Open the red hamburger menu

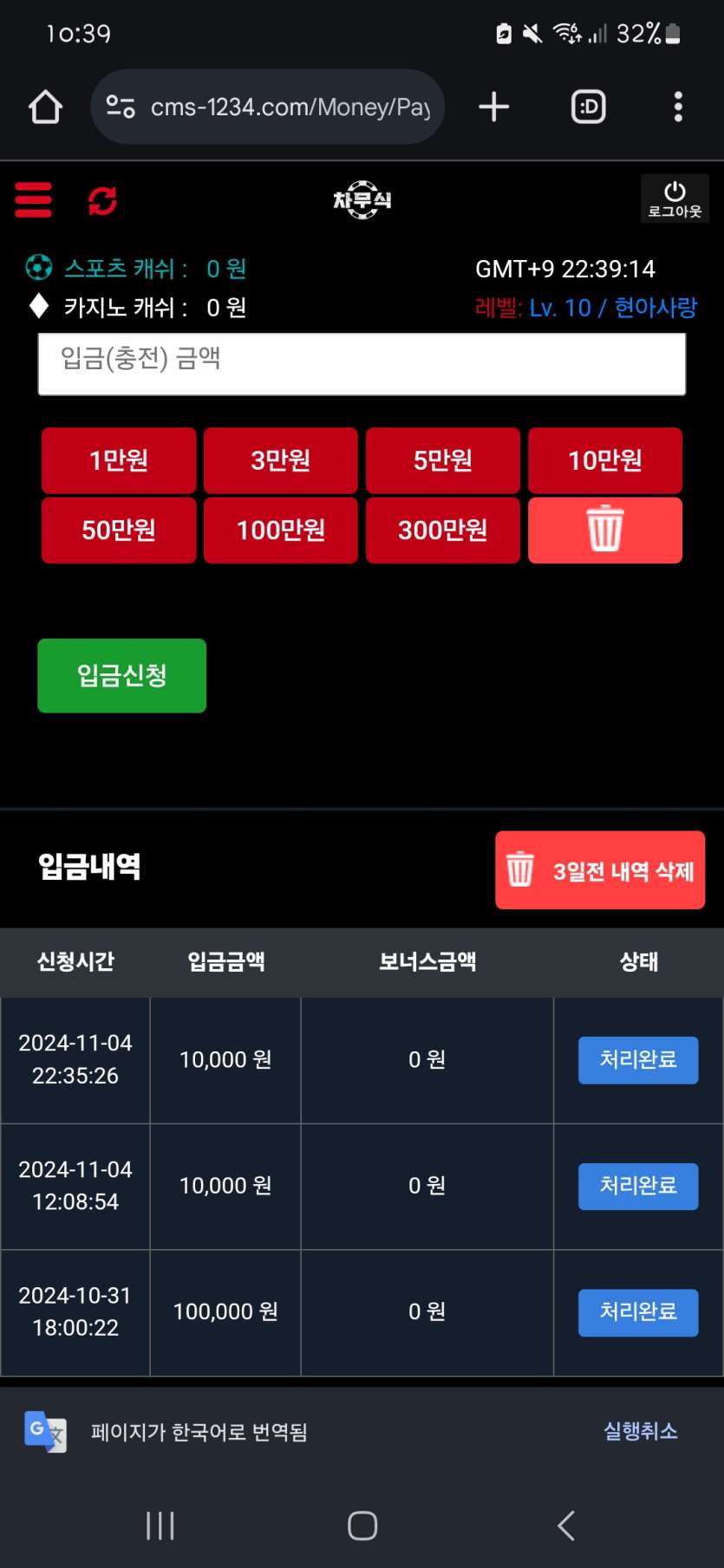click(33, 200)
